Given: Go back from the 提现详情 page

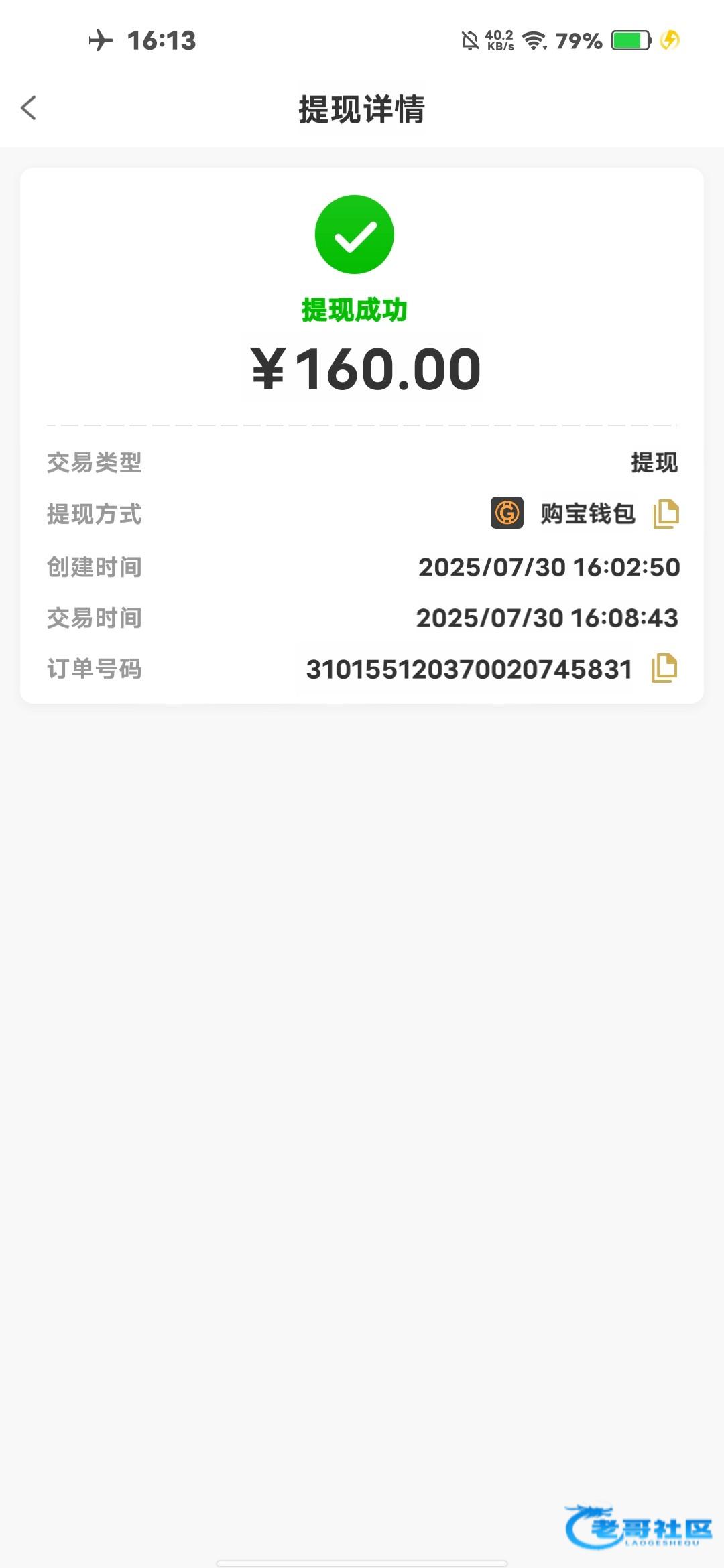Looking at the screenshot, I should click(x=28, y=108).
